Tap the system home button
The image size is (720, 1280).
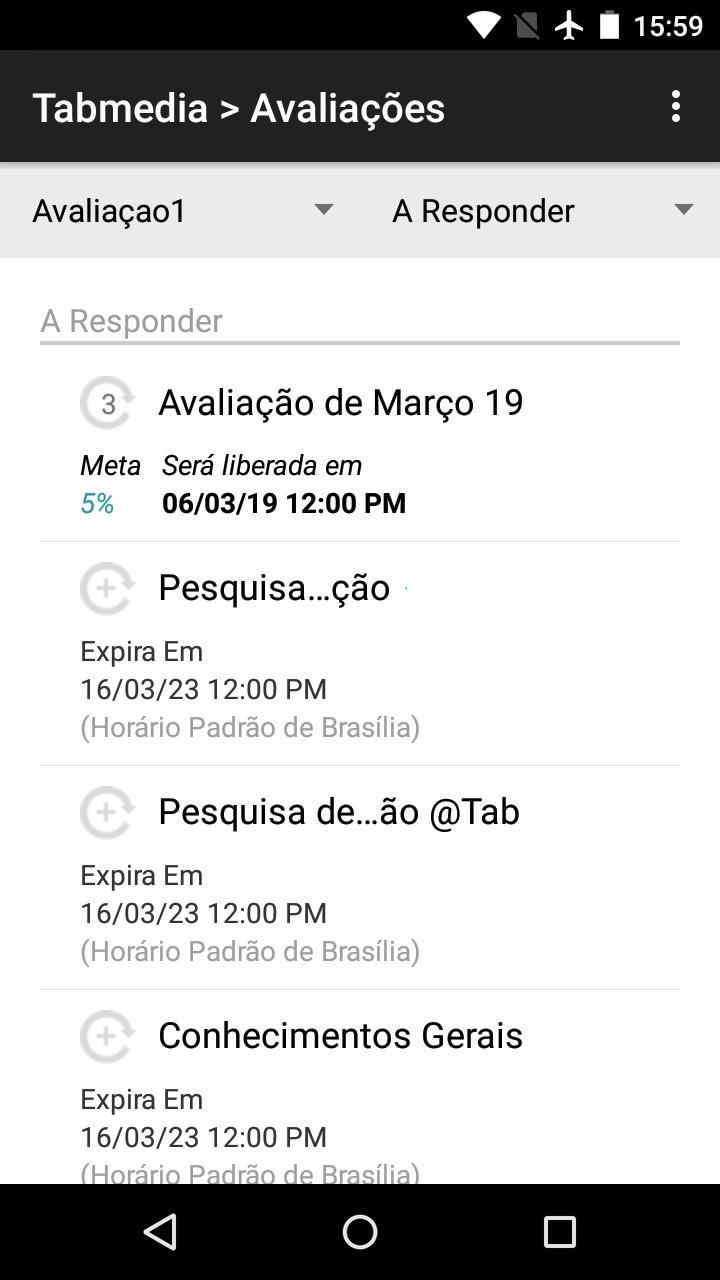pyautogui.click(x=360, y=1232)
